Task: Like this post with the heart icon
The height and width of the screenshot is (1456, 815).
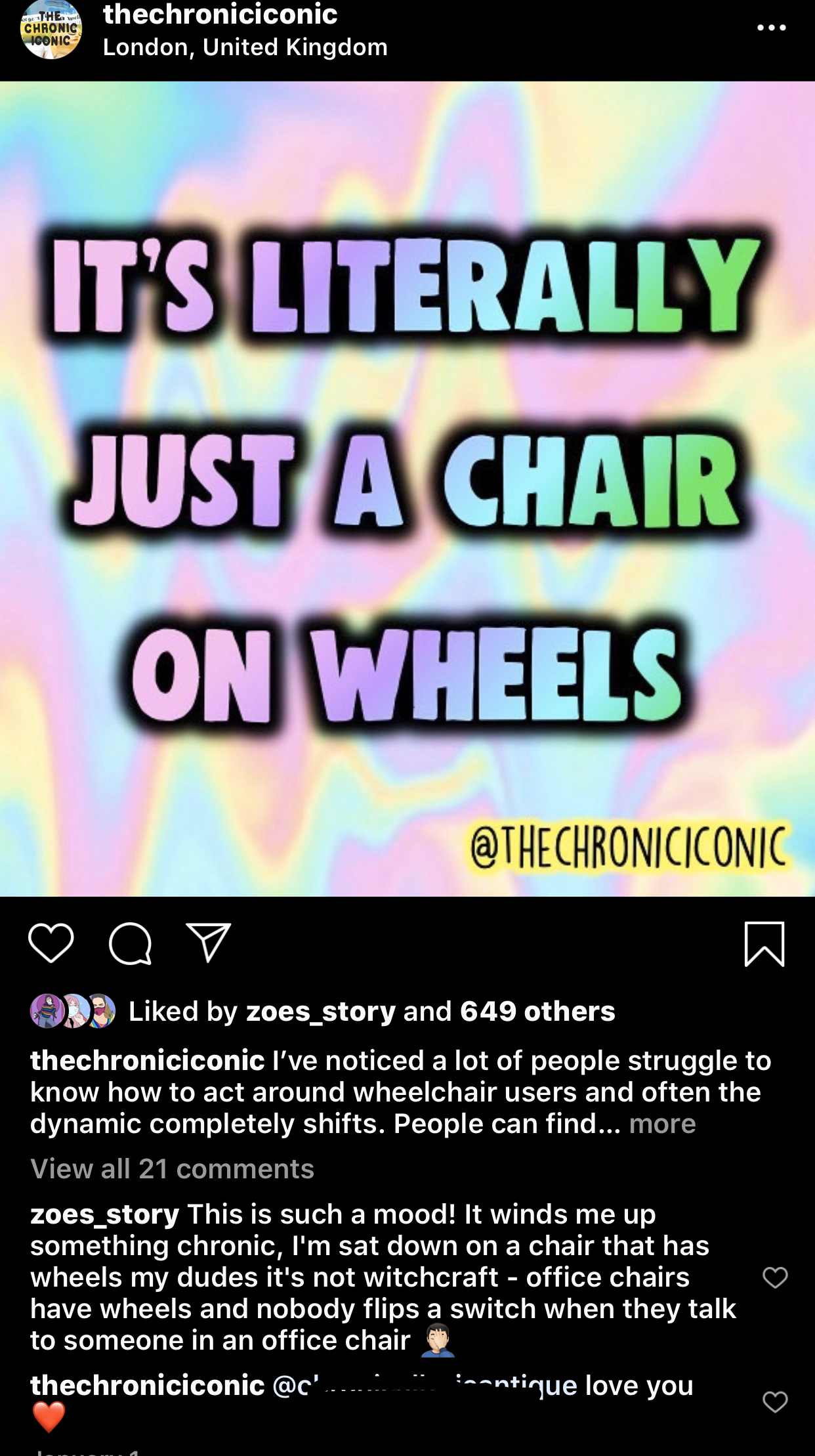Action: [51, 943]
